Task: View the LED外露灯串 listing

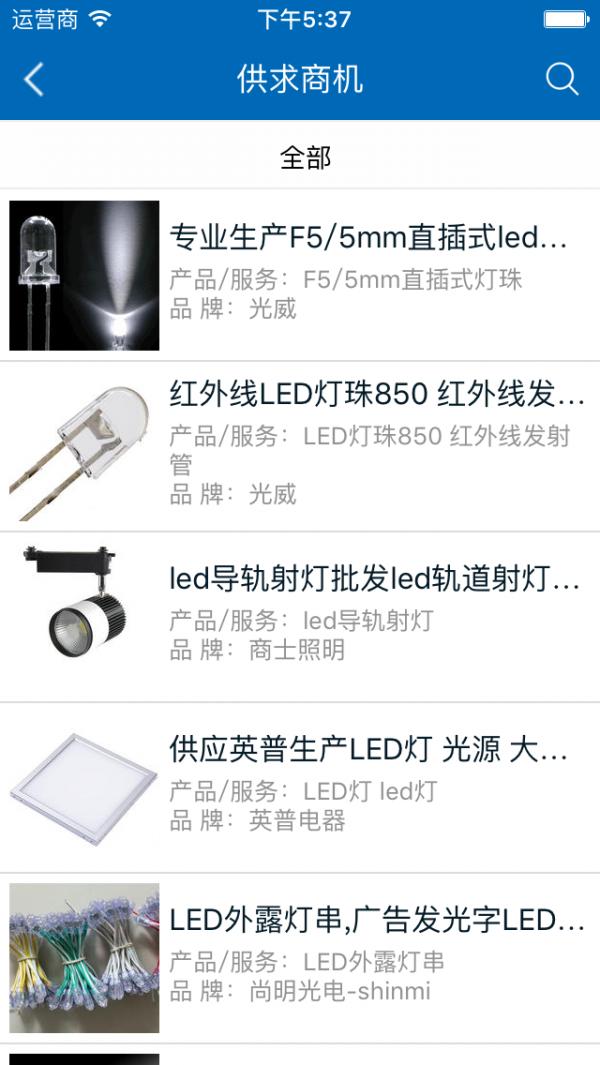Action: point(376,920)
